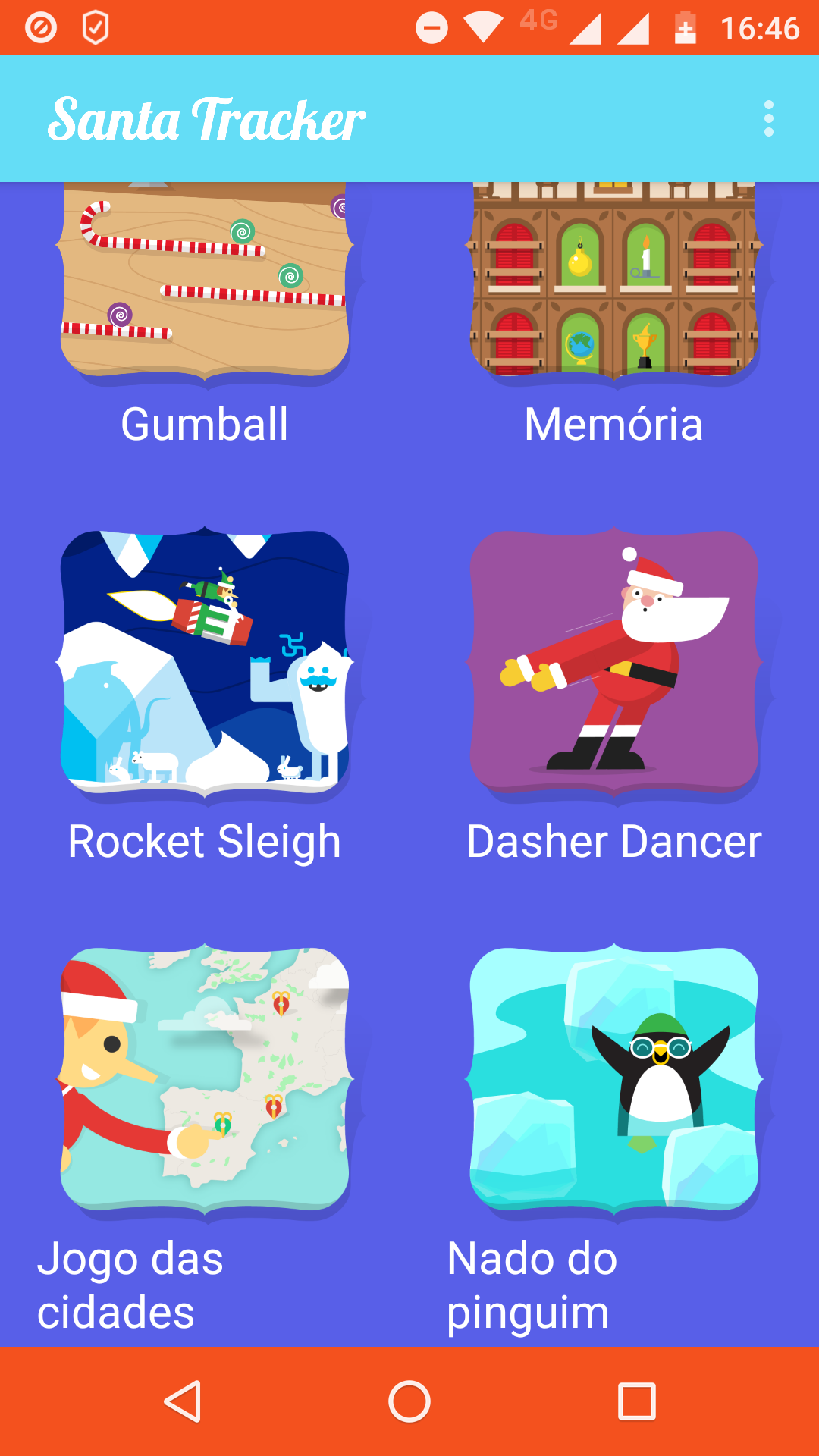The width and height of the screenshot is (819, 1456).
Task: Open the Memória game tile
Action: [x=614, y=288]
